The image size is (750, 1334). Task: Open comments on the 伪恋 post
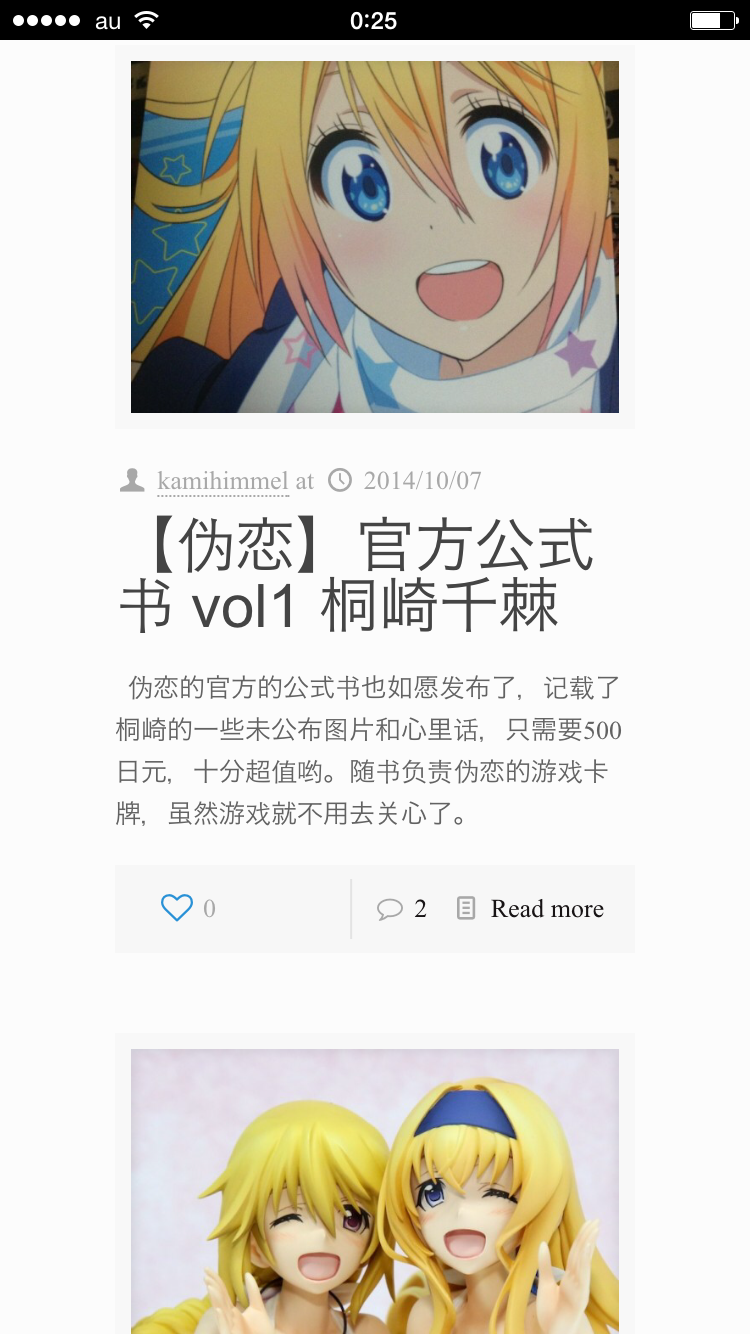(402, 909)
